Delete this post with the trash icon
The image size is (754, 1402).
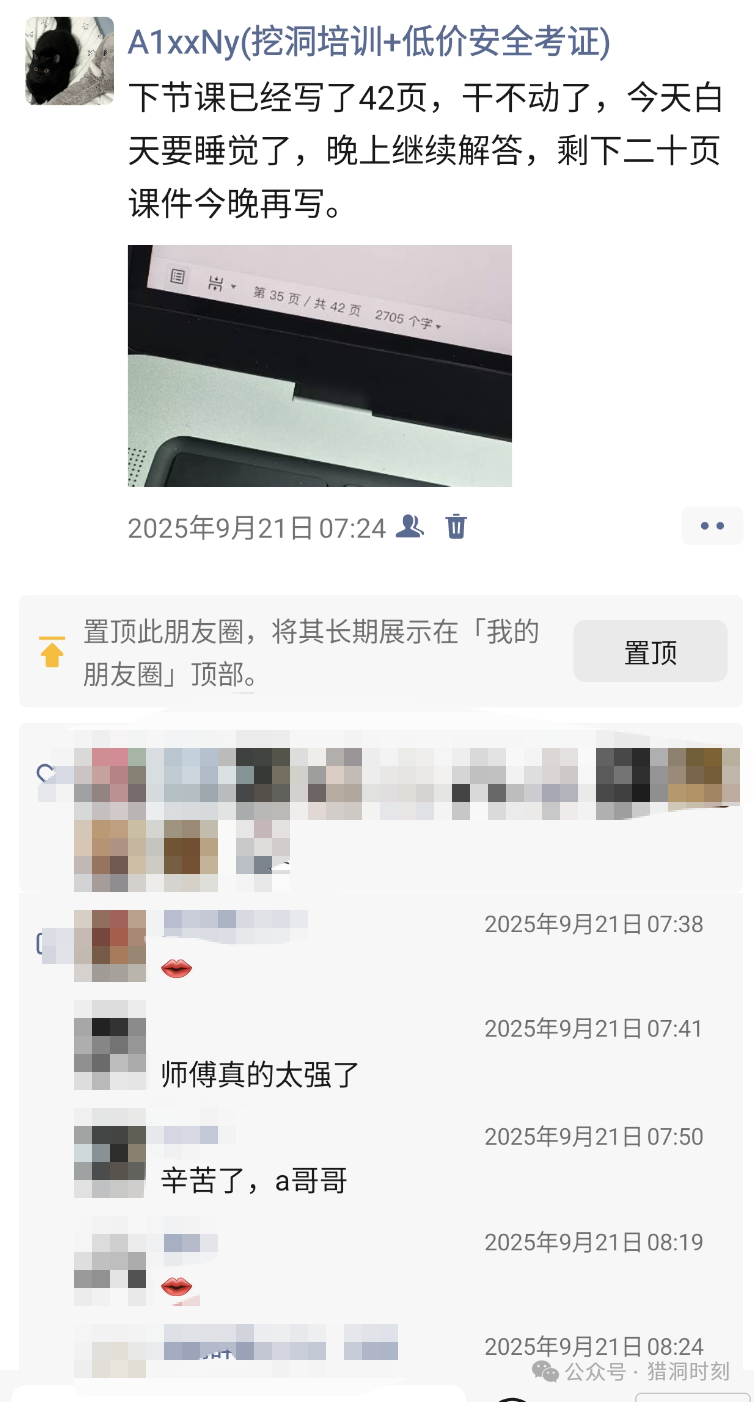pos(456,526)
